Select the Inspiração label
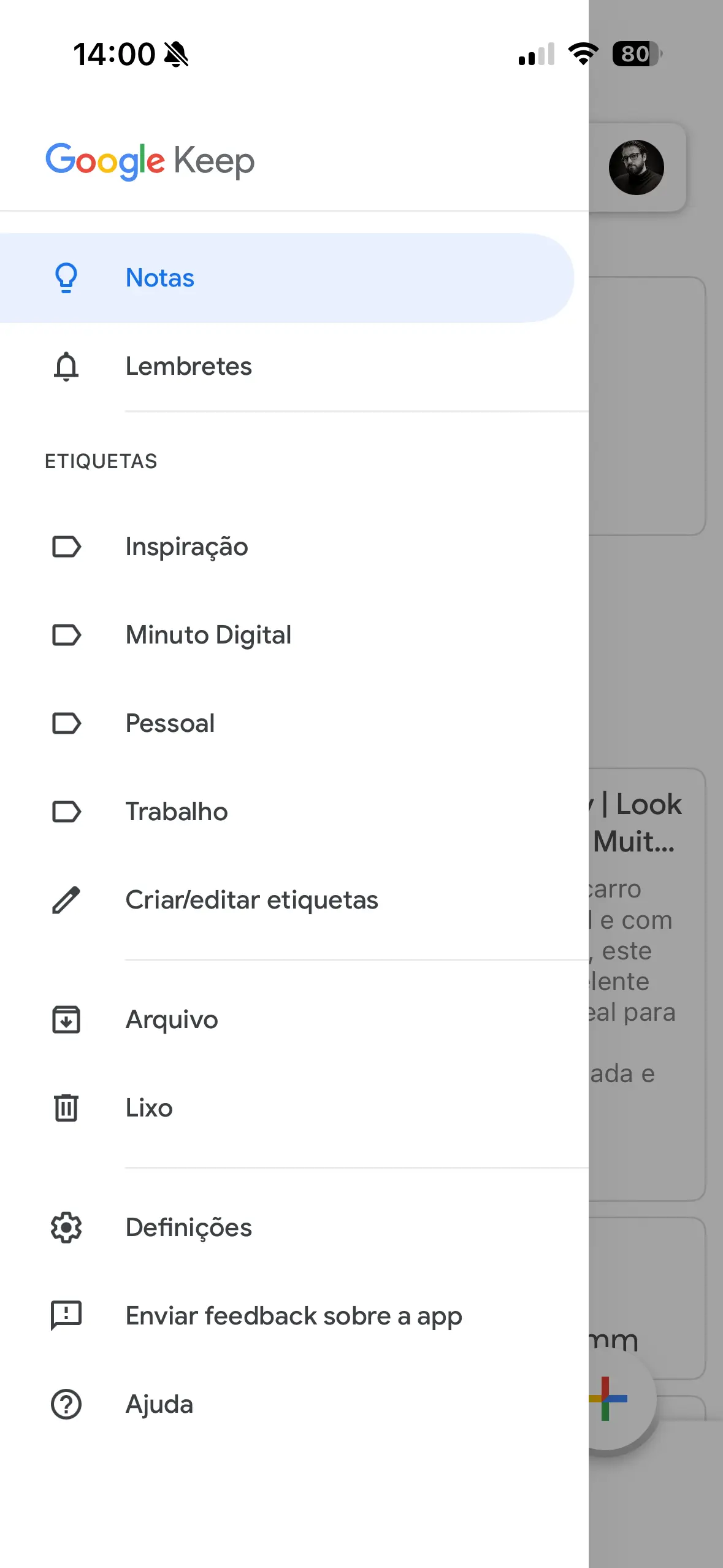The height and width of the screenshot is (1568, 723). [x=186, y=547]
